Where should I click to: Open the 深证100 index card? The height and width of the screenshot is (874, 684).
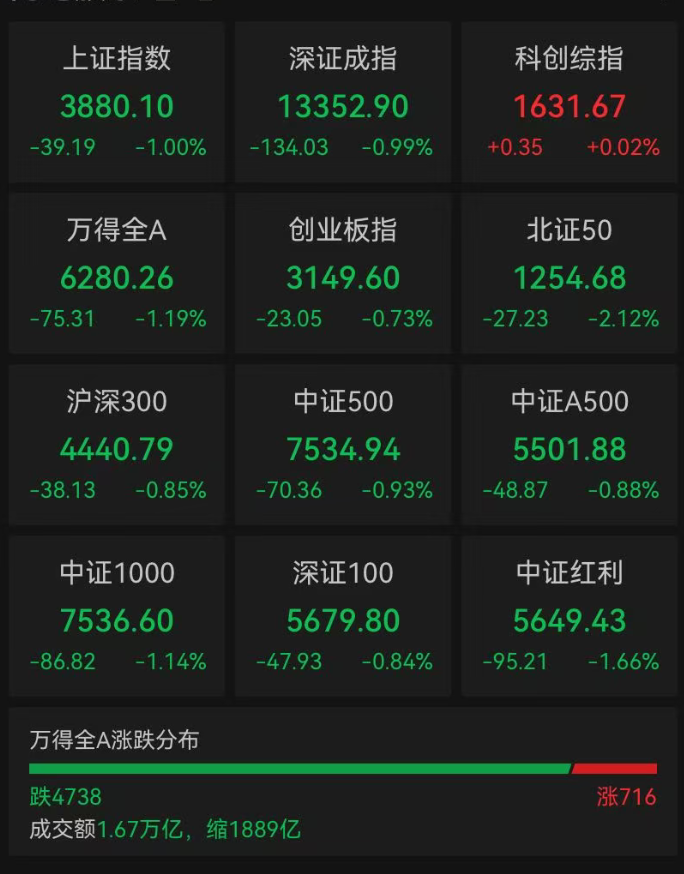(x=343, y=617)
